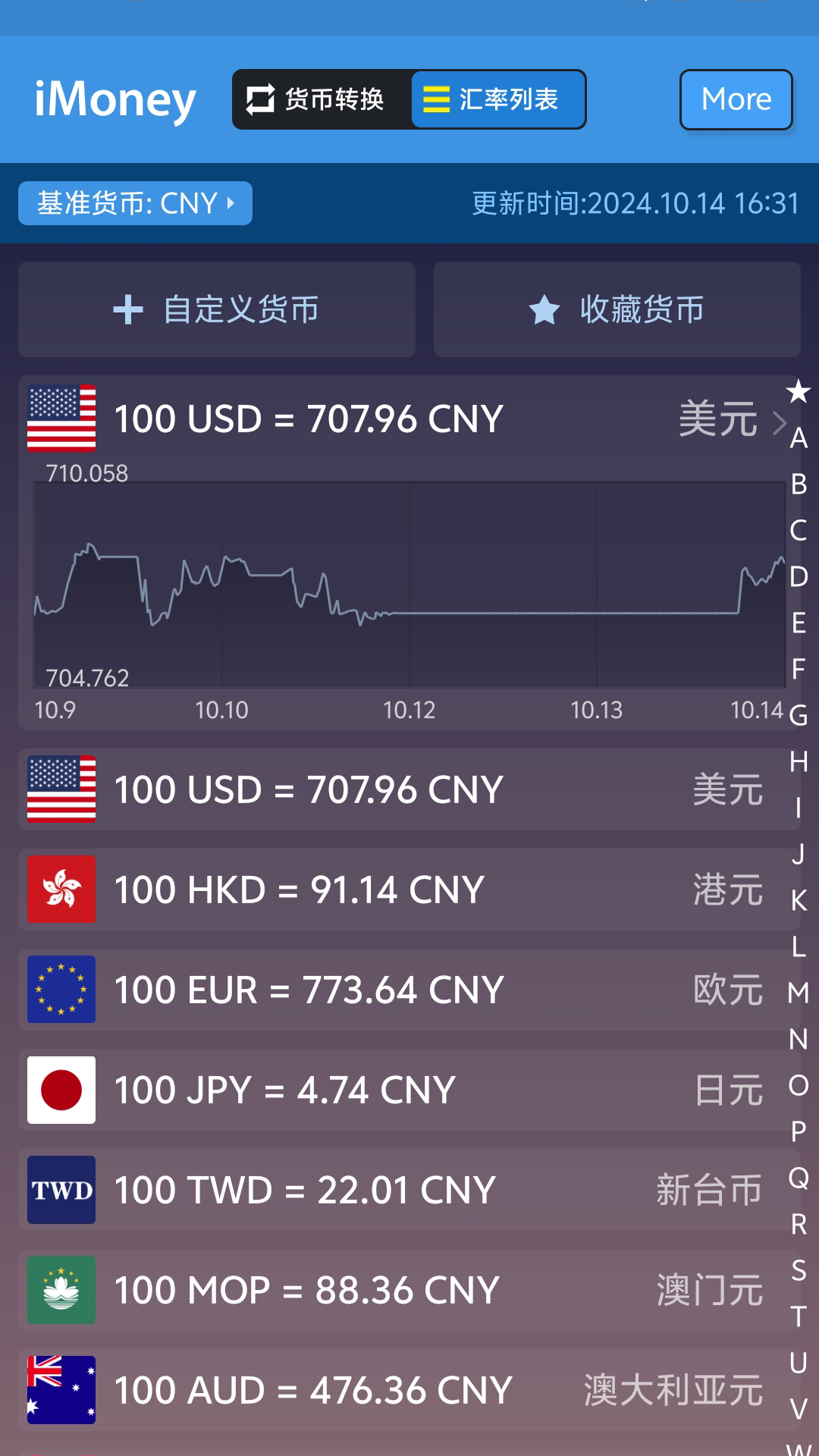Toggle the star at top of index sidebar
The image size is (819, 1456).
click(798, 393)
